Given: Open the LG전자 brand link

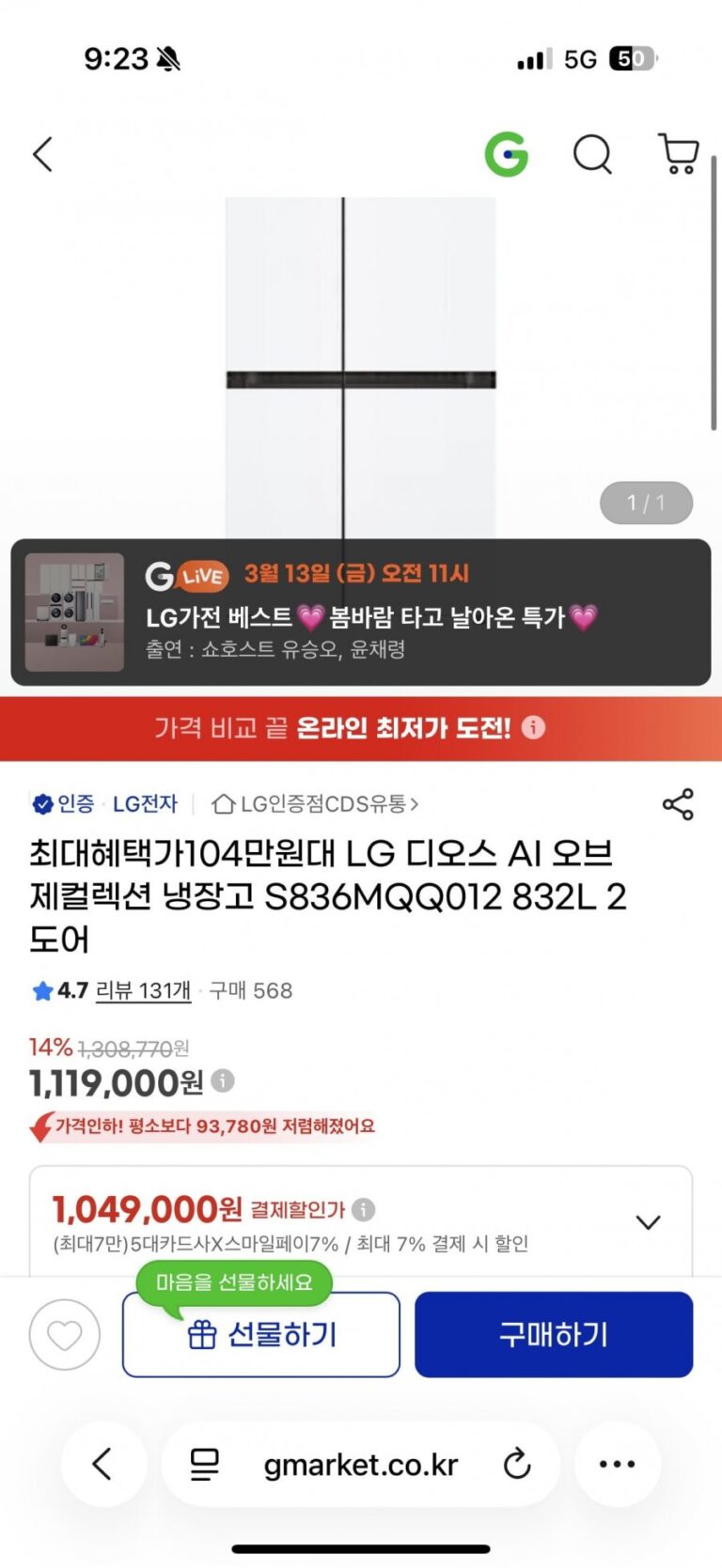Looking at the screenshot, I should [x=145, y=804].
